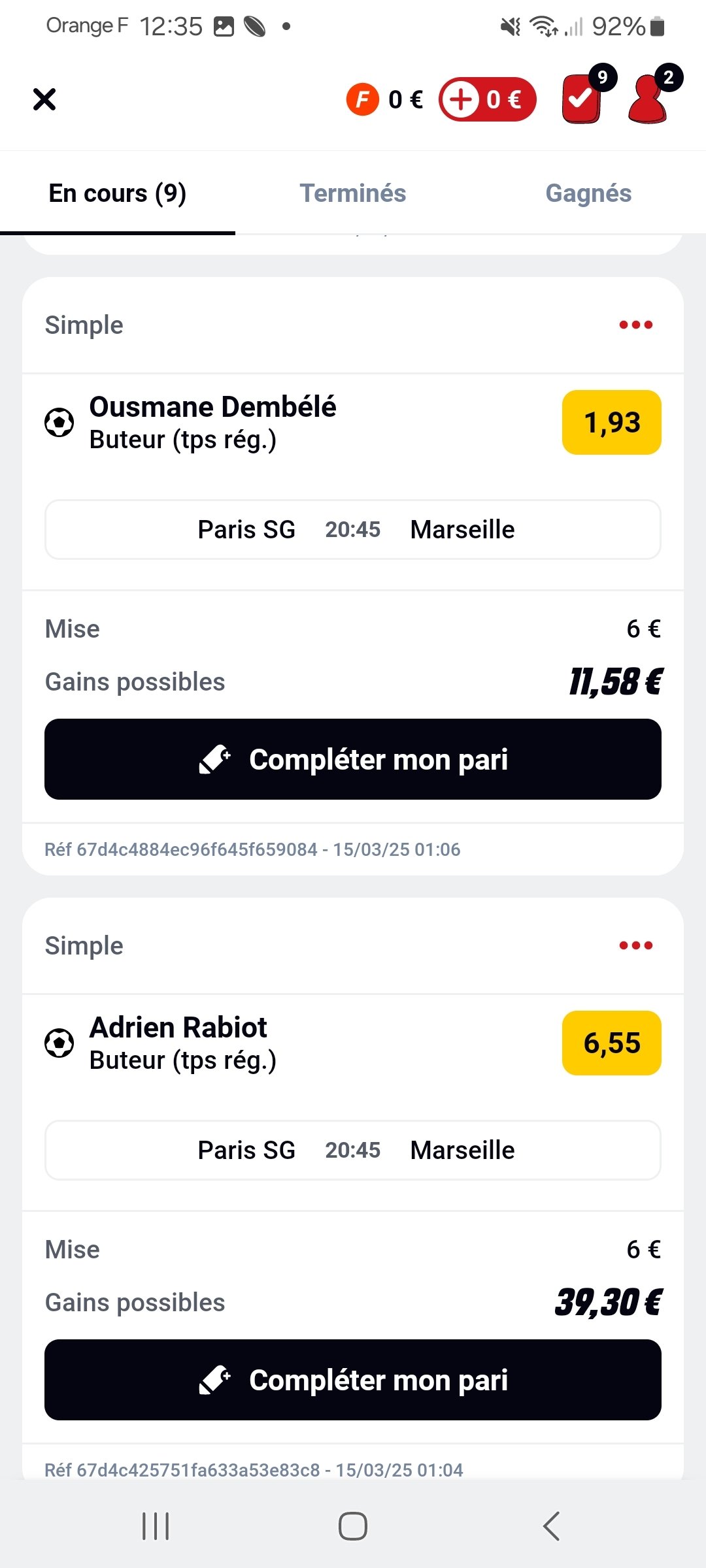Screen dimensions: 706x1568
Task: Select the En cours (9) tab
Action: tap(118, 193)
